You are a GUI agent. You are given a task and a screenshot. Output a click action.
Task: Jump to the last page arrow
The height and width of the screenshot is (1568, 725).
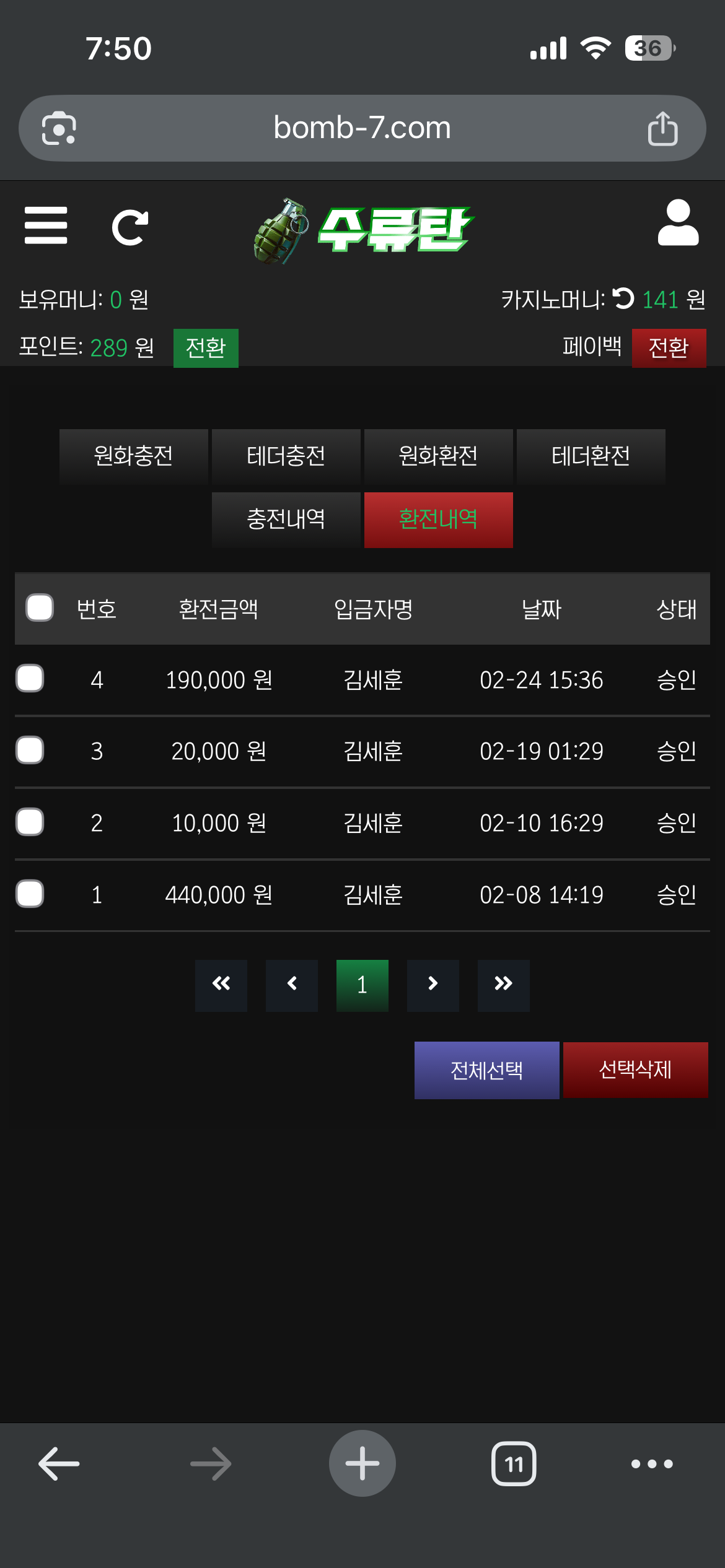click(x=503, y=985)
